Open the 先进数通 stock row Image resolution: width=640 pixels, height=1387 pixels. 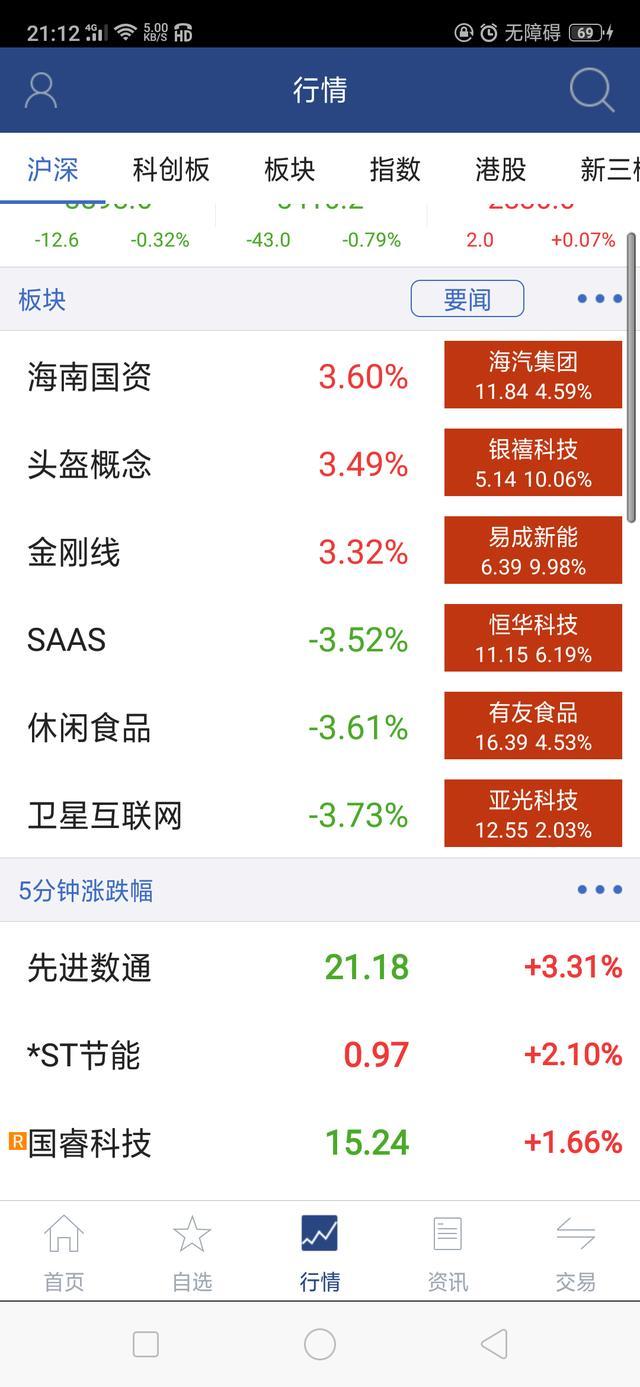[x=320, y=967]
